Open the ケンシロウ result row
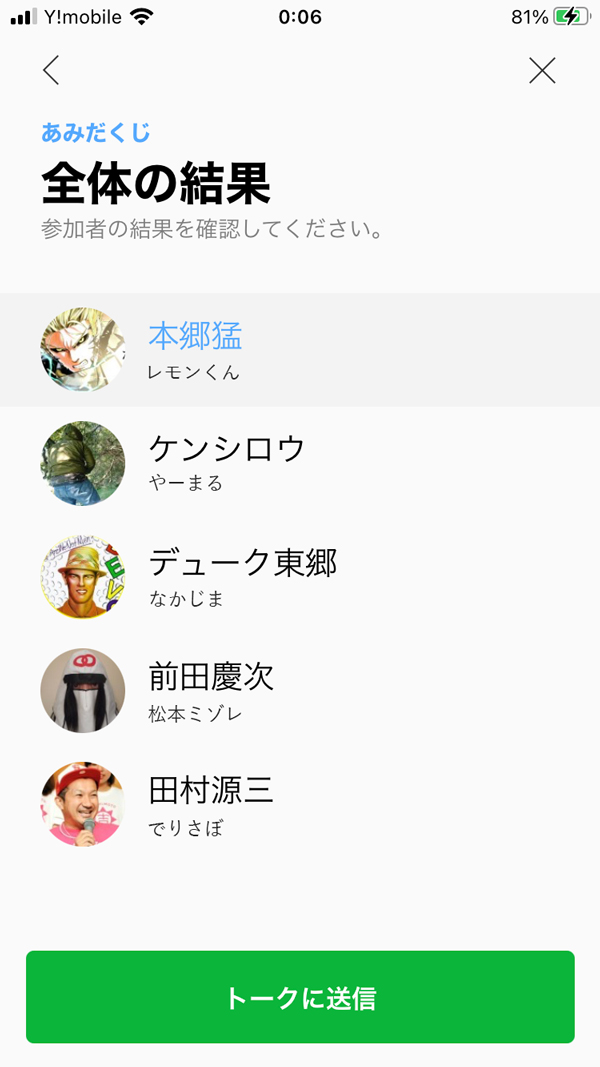 coord(300,463)
